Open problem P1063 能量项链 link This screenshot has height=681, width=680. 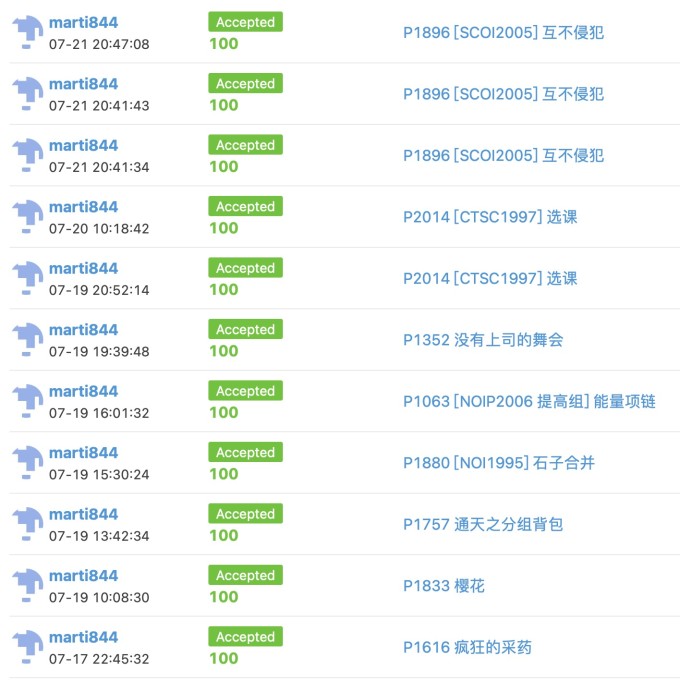click(x=529, y=401)
